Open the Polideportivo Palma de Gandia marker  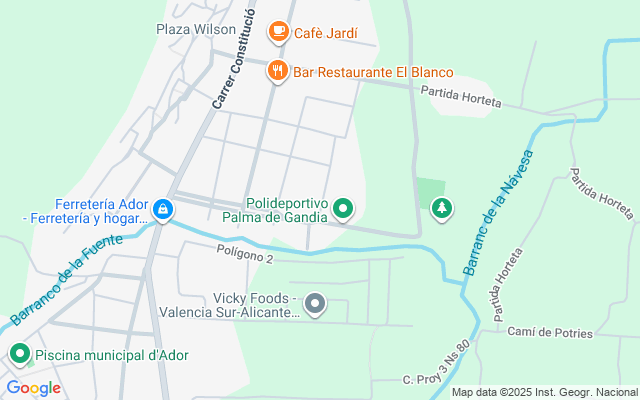[344, 208]
